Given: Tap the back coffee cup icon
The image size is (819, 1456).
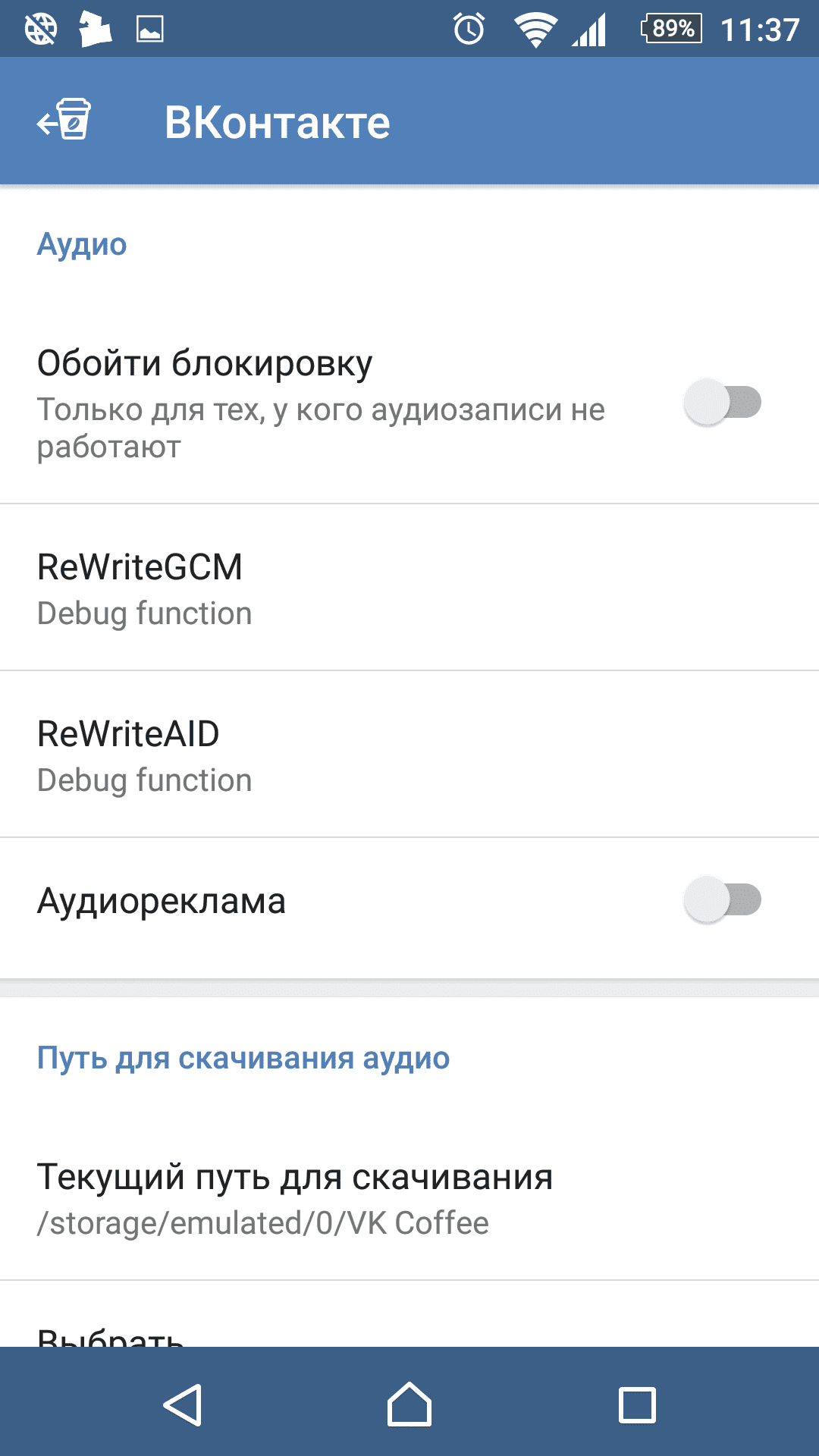Looking at the screenshot, I should pos(64,121).
